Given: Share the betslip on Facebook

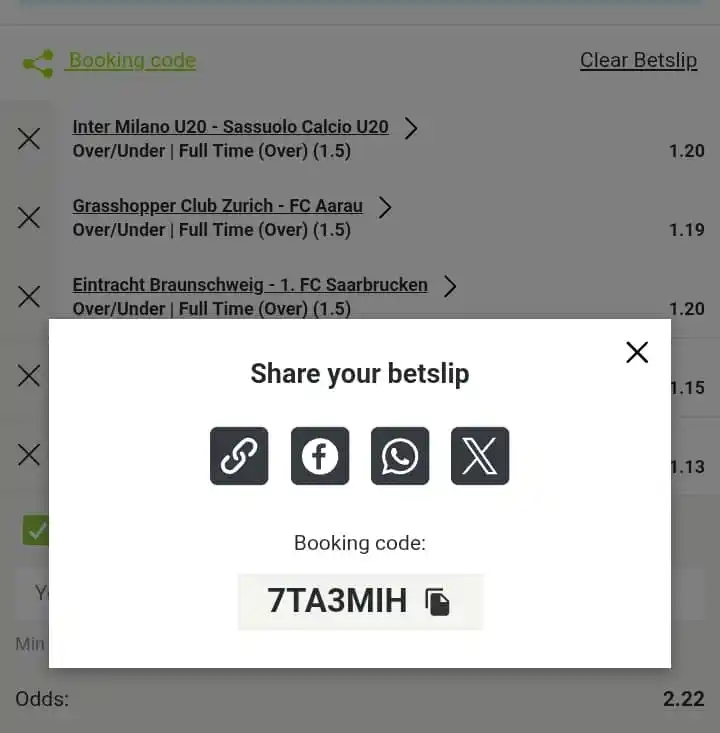Looking at the screenshot, I should pos(320,456).
